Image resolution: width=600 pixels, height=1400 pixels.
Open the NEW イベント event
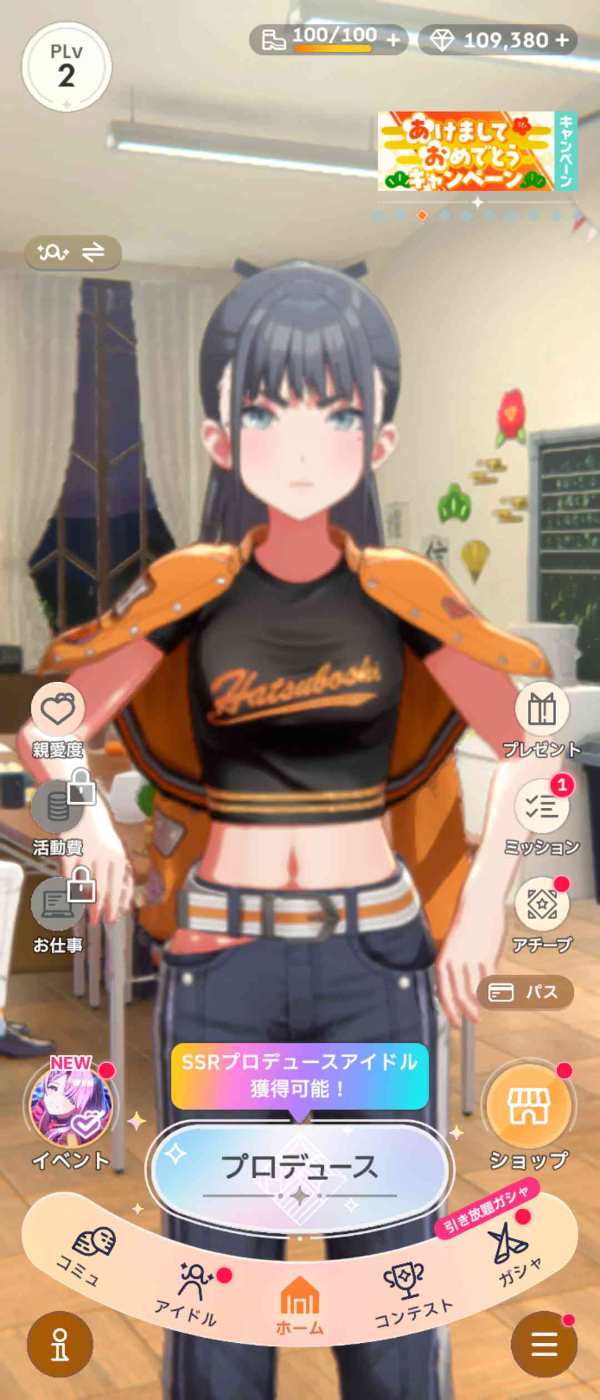coord(70,1112)
